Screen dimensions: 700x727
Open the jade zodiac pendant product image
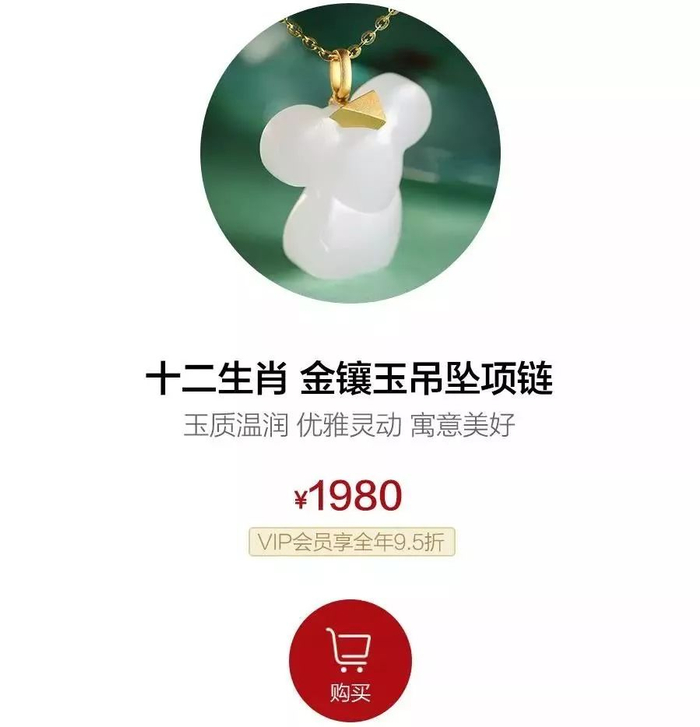[351, 153]
